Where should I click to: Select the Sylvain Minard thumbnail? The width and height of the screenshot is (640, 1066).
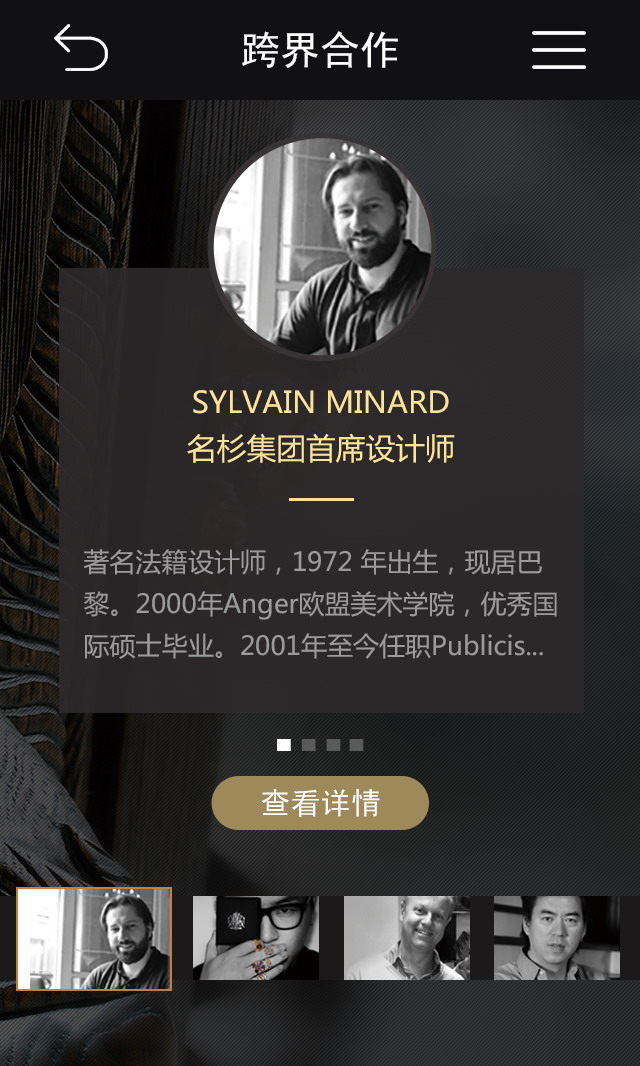(94, 938)
